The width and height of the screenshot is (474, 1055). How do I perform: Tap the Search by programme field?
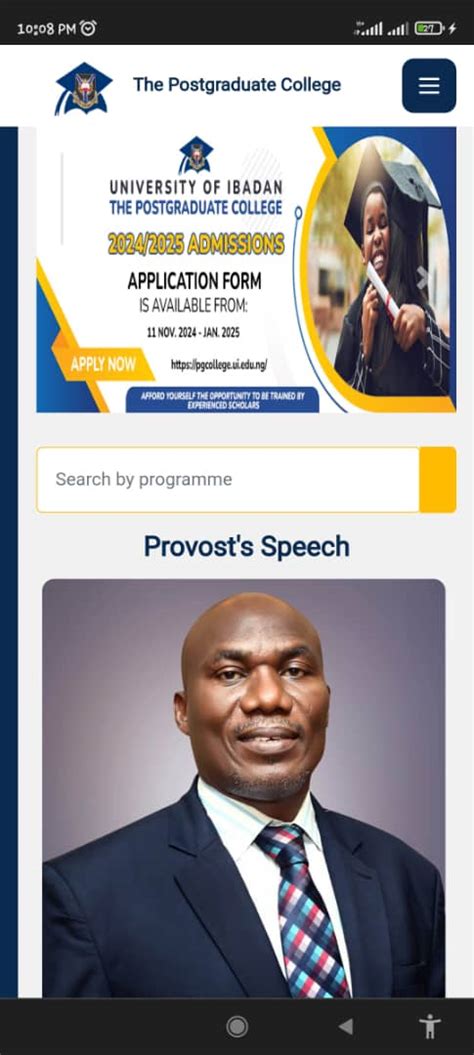(x=228, y=479)
